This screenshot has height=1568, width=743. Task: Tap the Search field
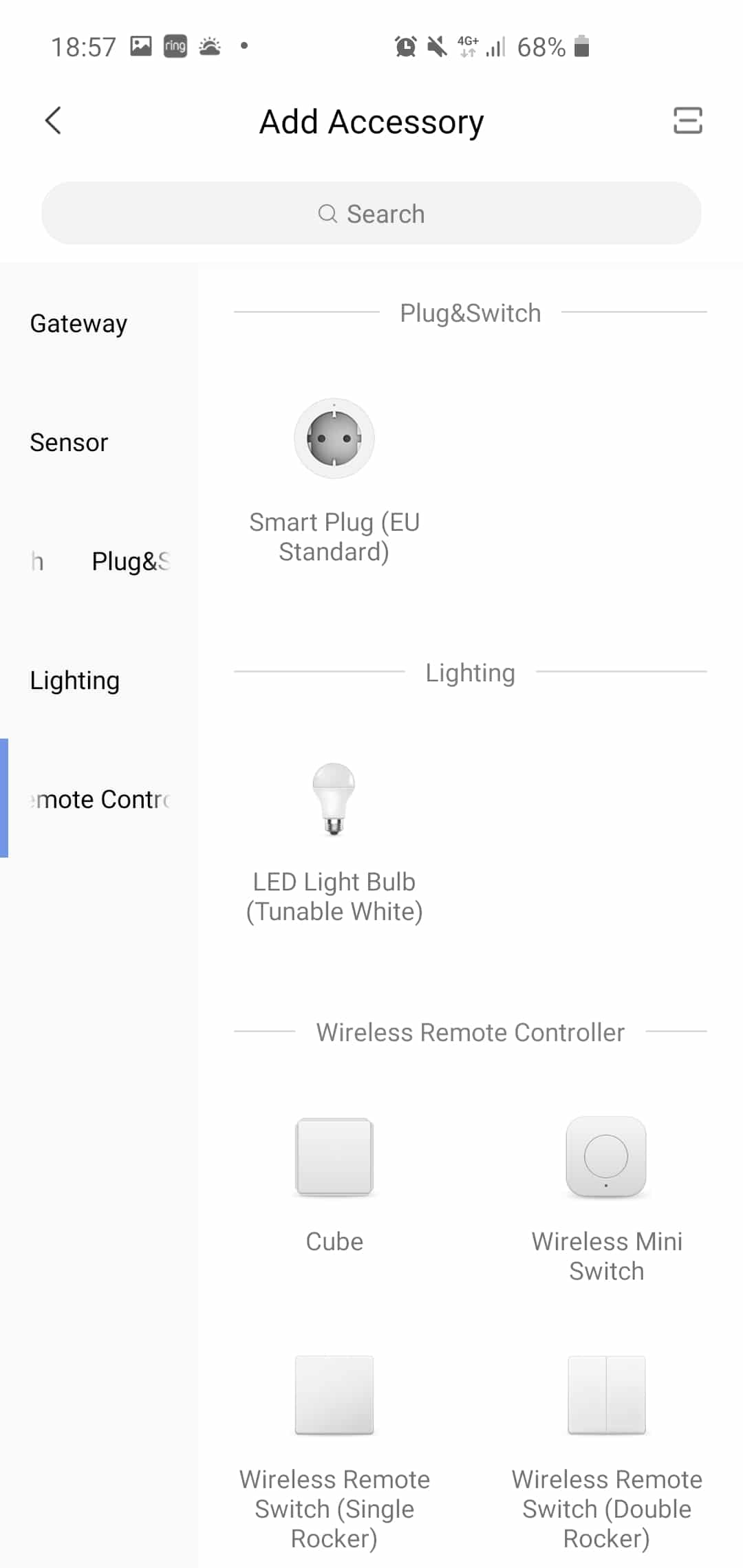point(371,213)
